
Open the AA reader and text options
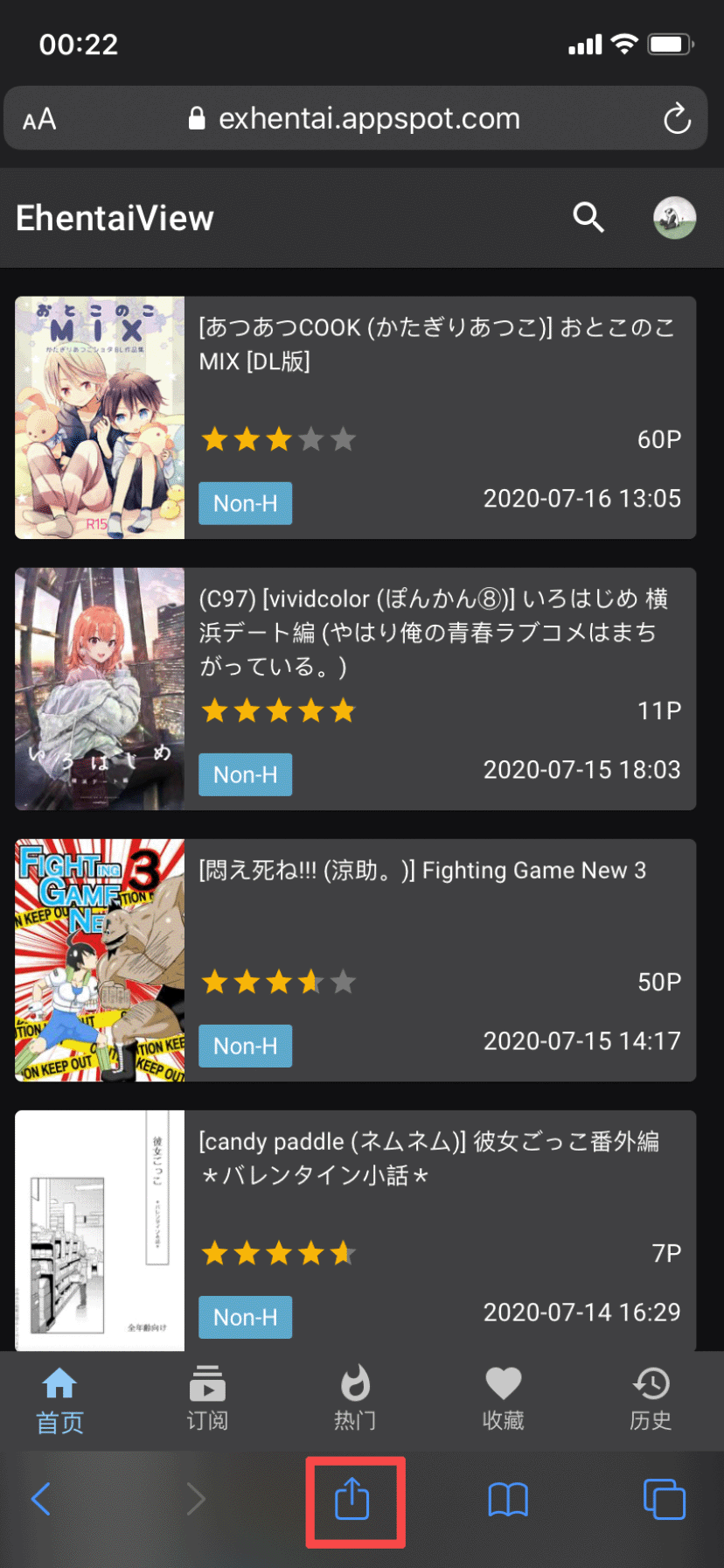(39, 119)
